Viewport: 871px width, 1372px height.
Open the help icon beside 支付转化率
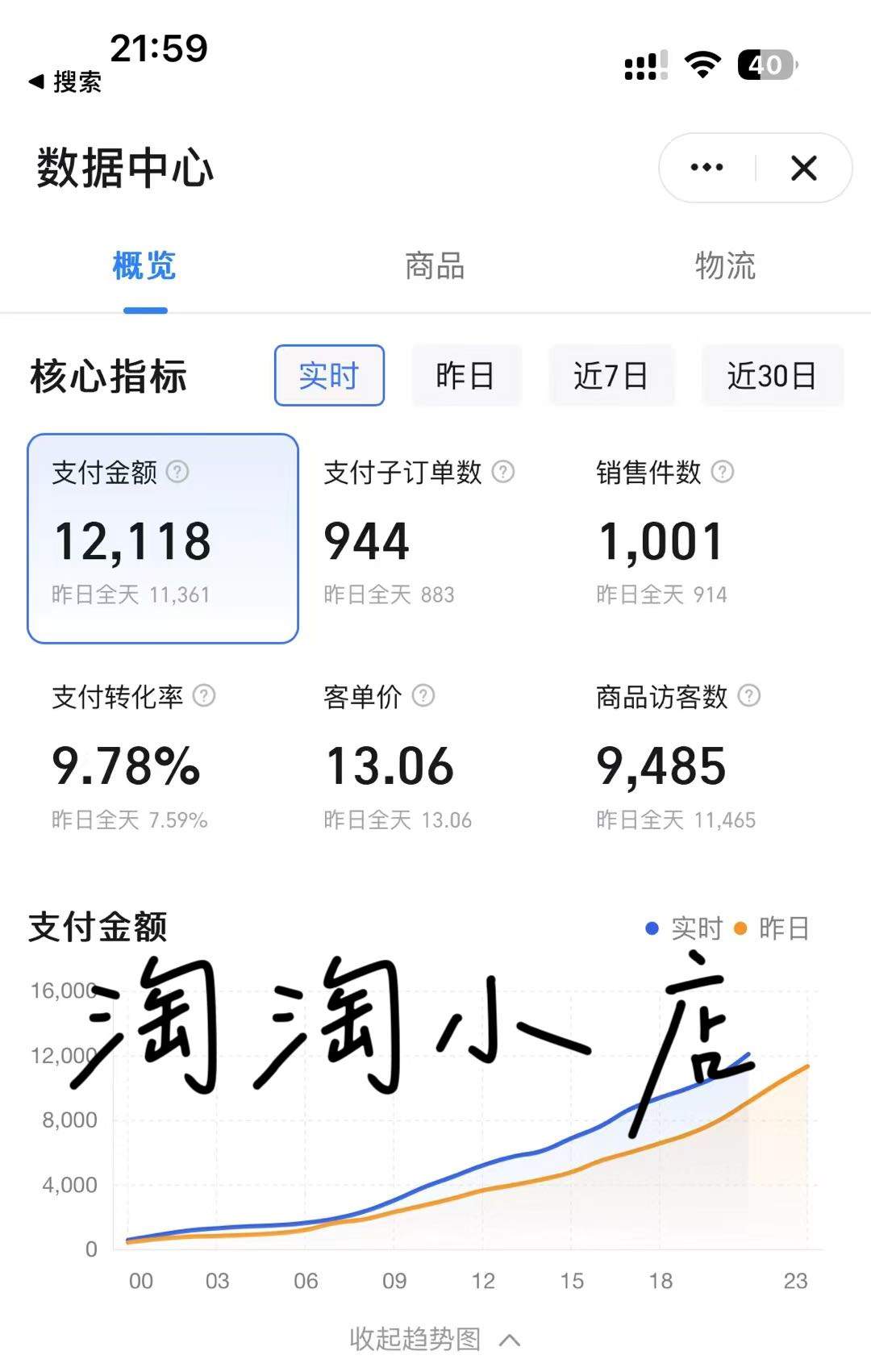(x=204, y=696)
